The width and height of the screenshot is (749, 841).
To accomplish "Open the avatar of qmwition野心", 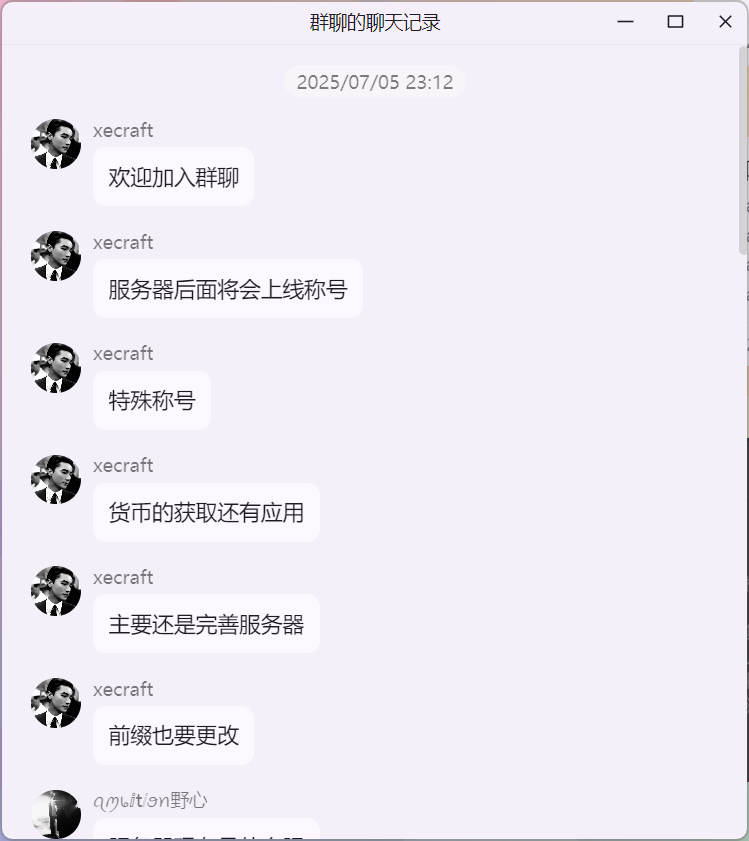I will click(x=56, y=814).
